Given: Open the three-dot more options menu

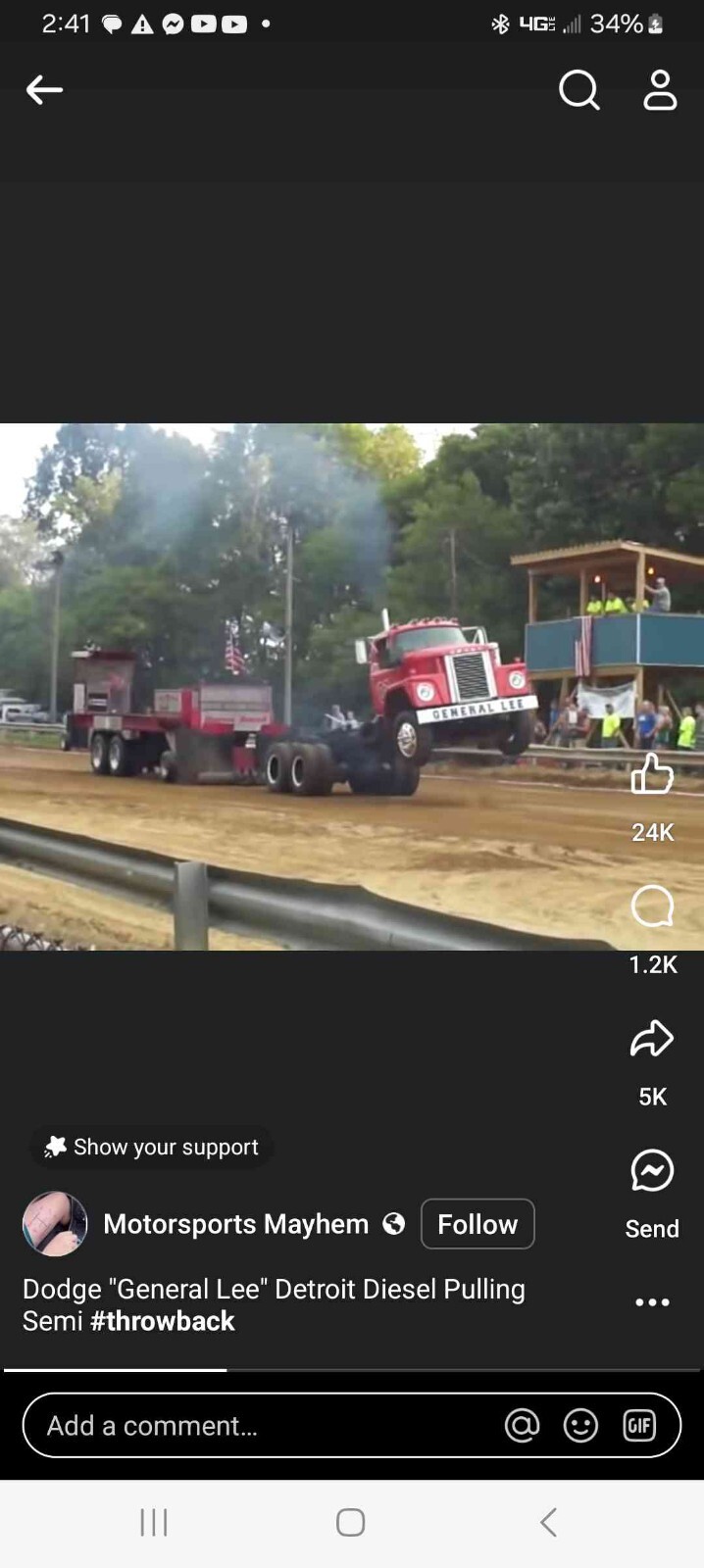Looking at the screenshot, I should [652, 1302].
